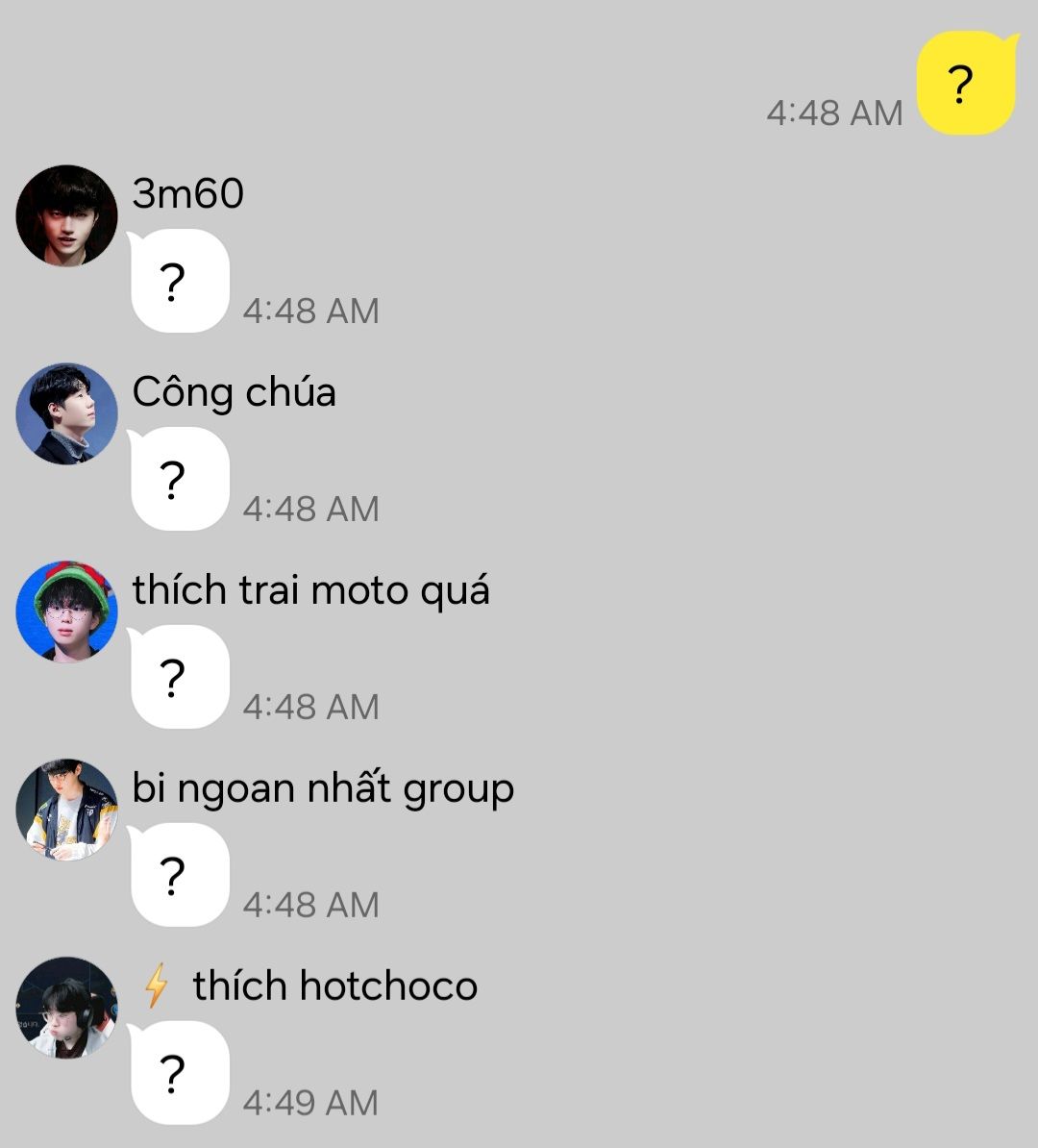Screen dimensions: 1038x1148
Task: Open thích hotchoco's profile picture
Action: click(66, 1008)
